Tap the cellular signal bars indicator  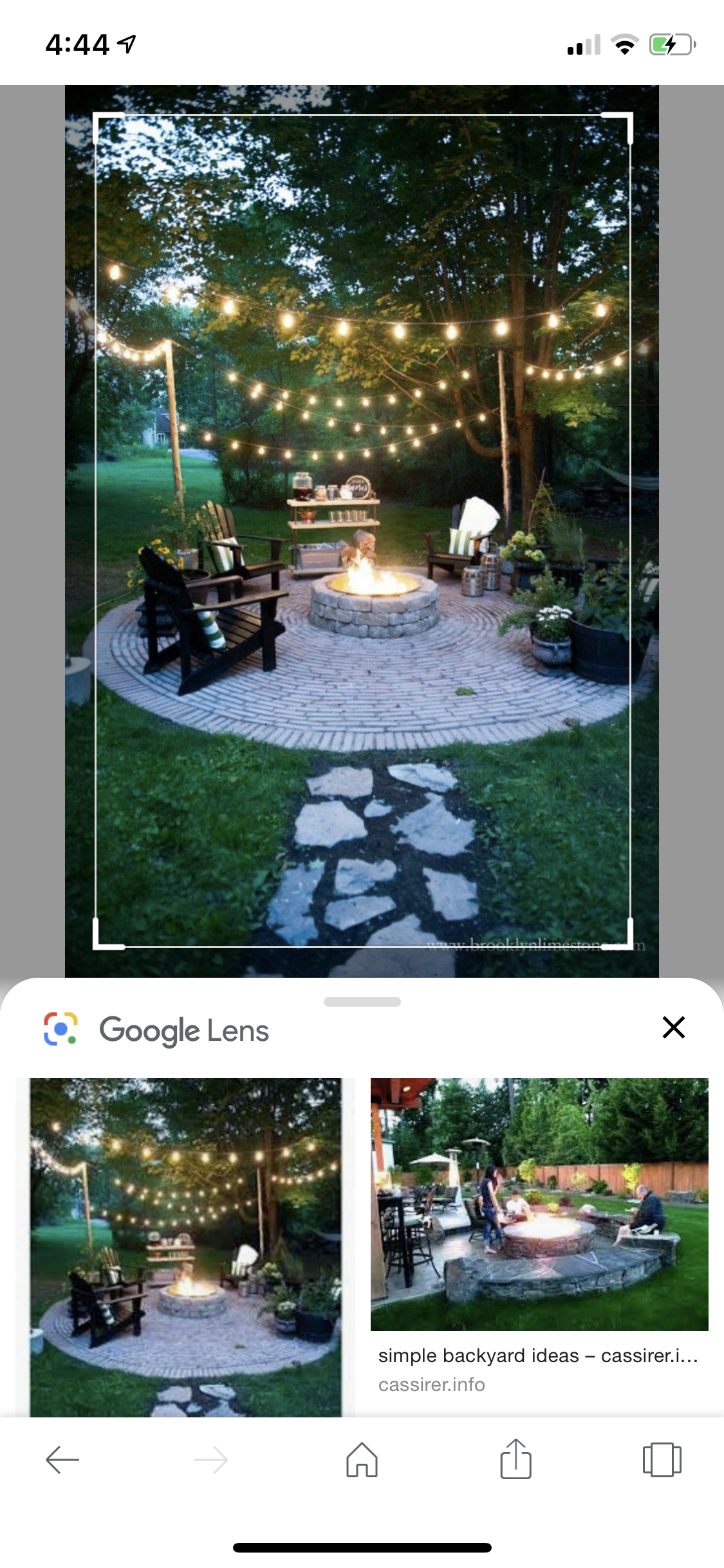tap(582, 44)
